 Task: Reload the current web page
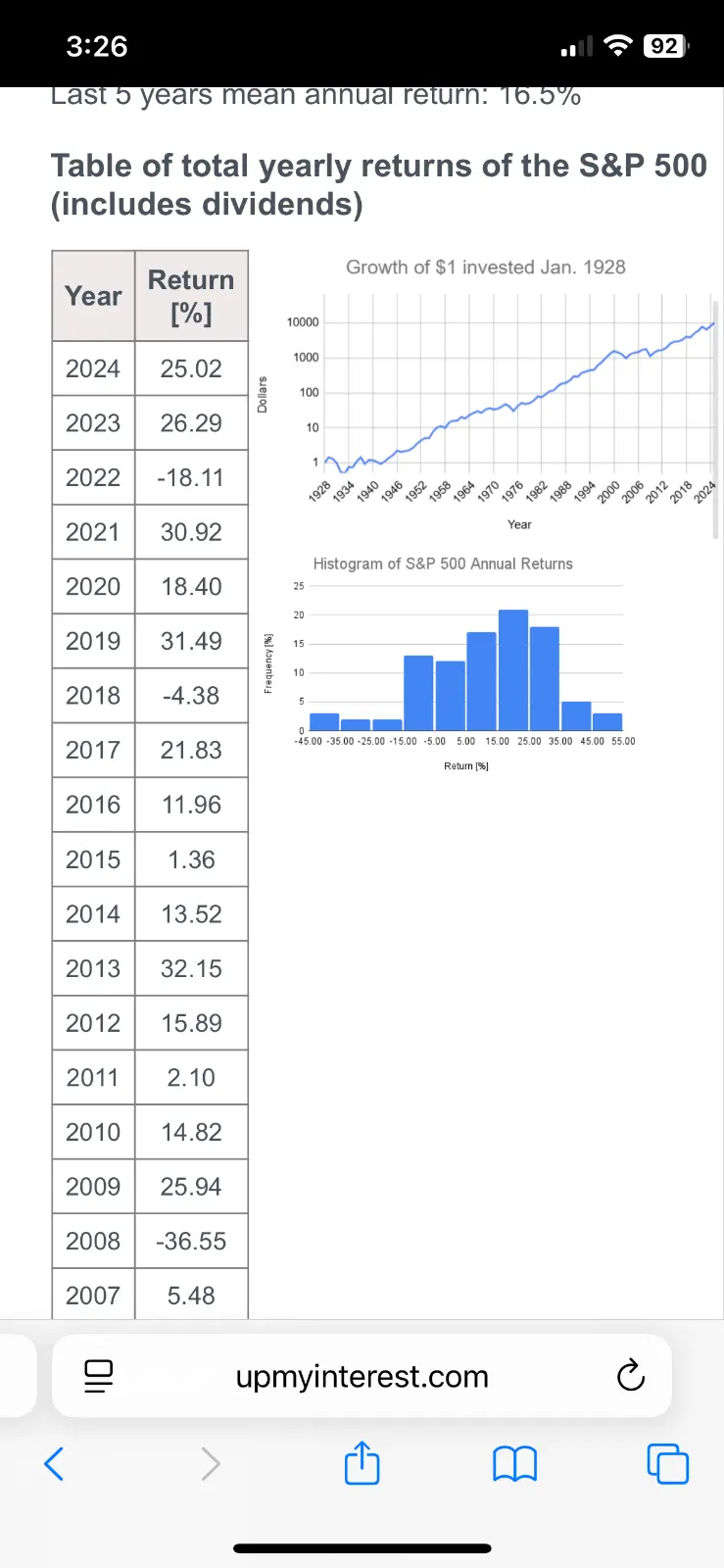[x=631, y=1376]
